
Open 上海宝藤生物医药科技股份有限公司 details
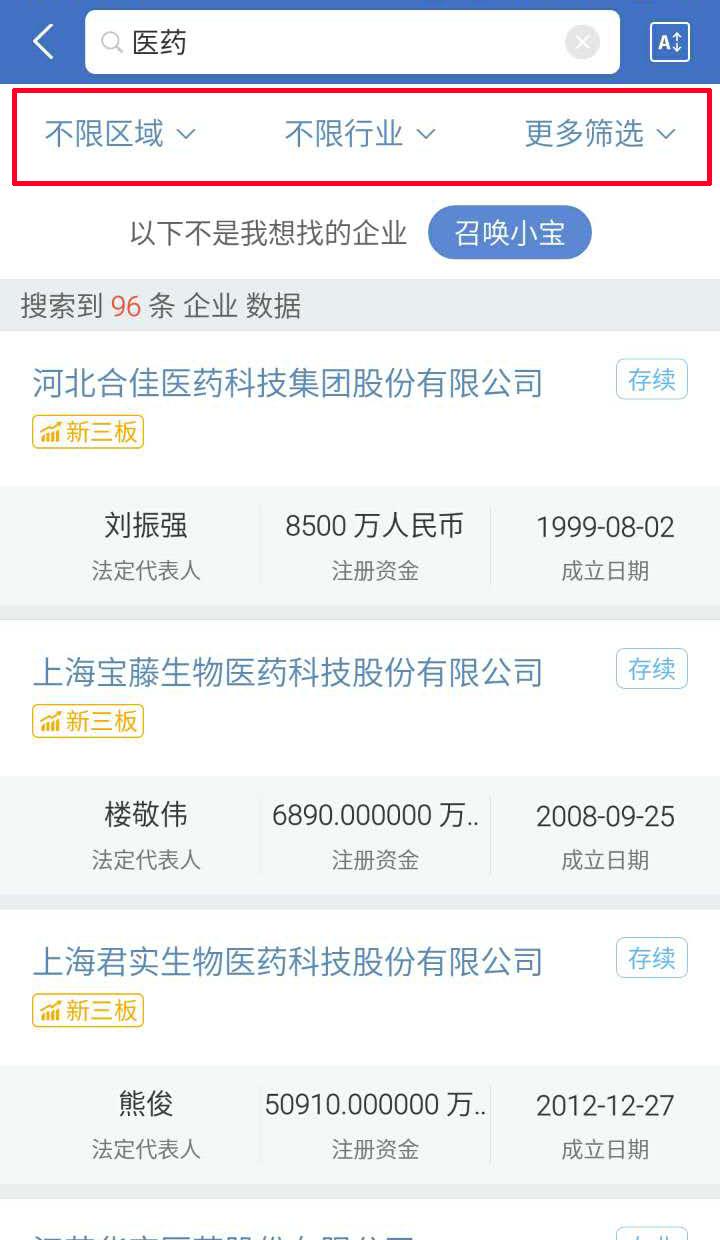289,671
